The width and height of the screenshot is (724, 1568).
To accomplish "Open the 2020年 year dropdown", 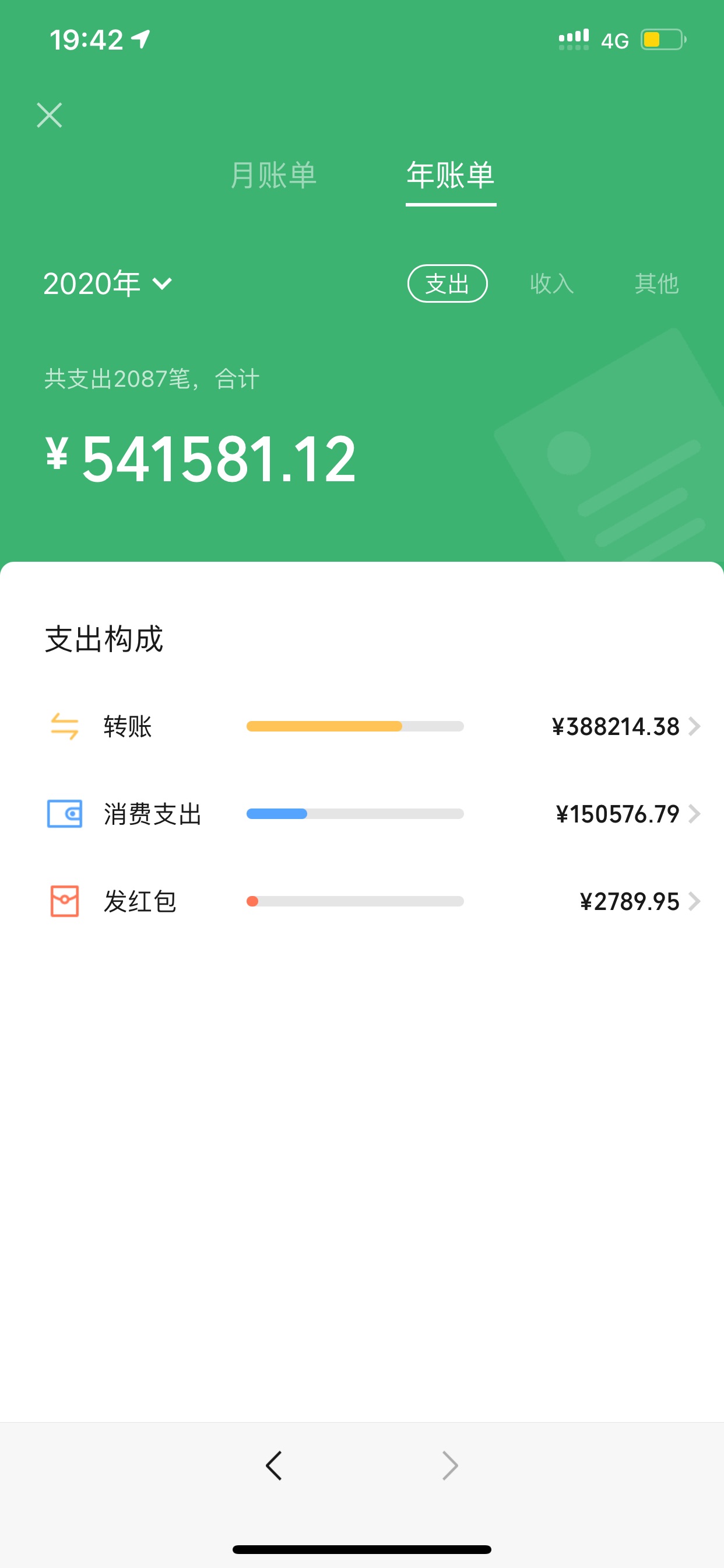I will pos(108,283).
